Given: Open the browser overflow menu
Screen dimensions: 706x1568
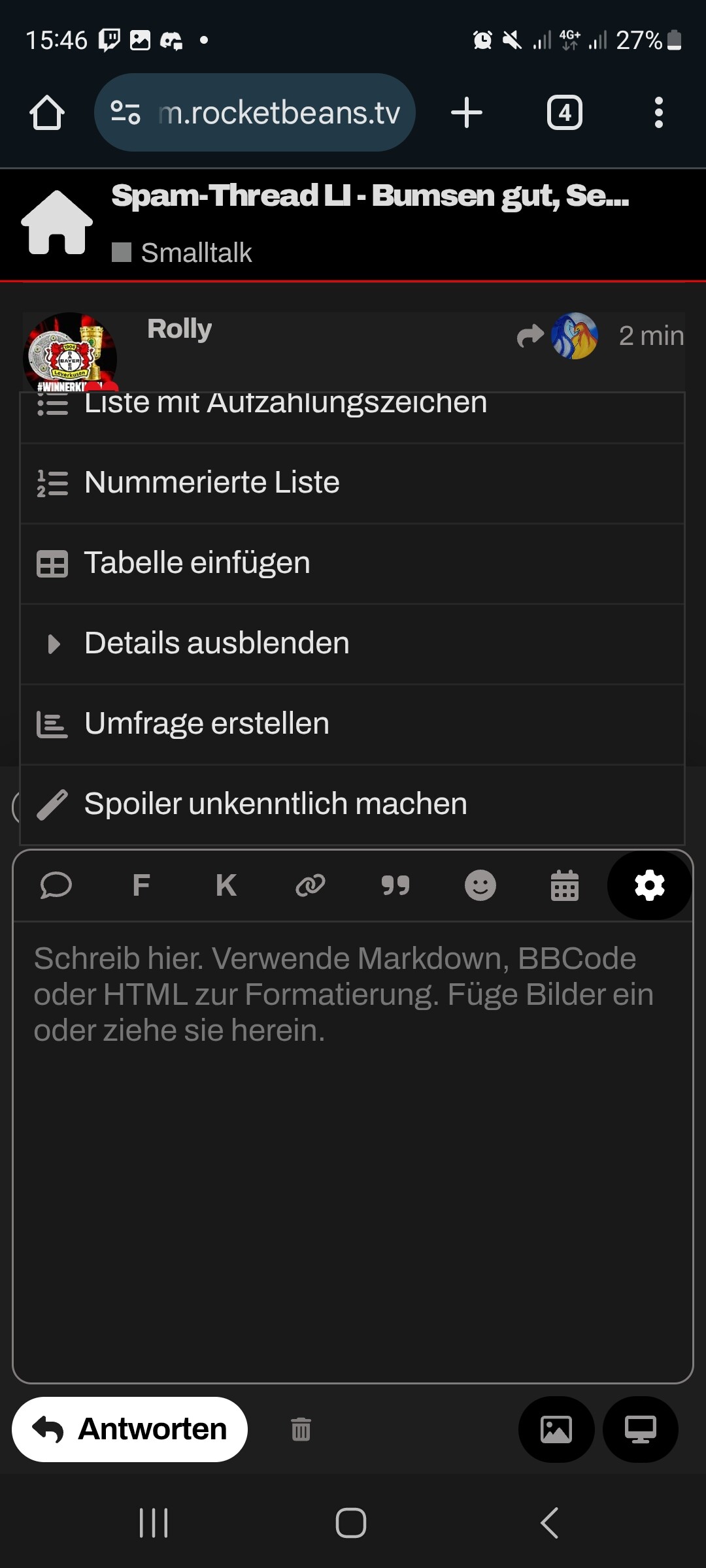Looking at the screenshot, I should click(658, 113).
